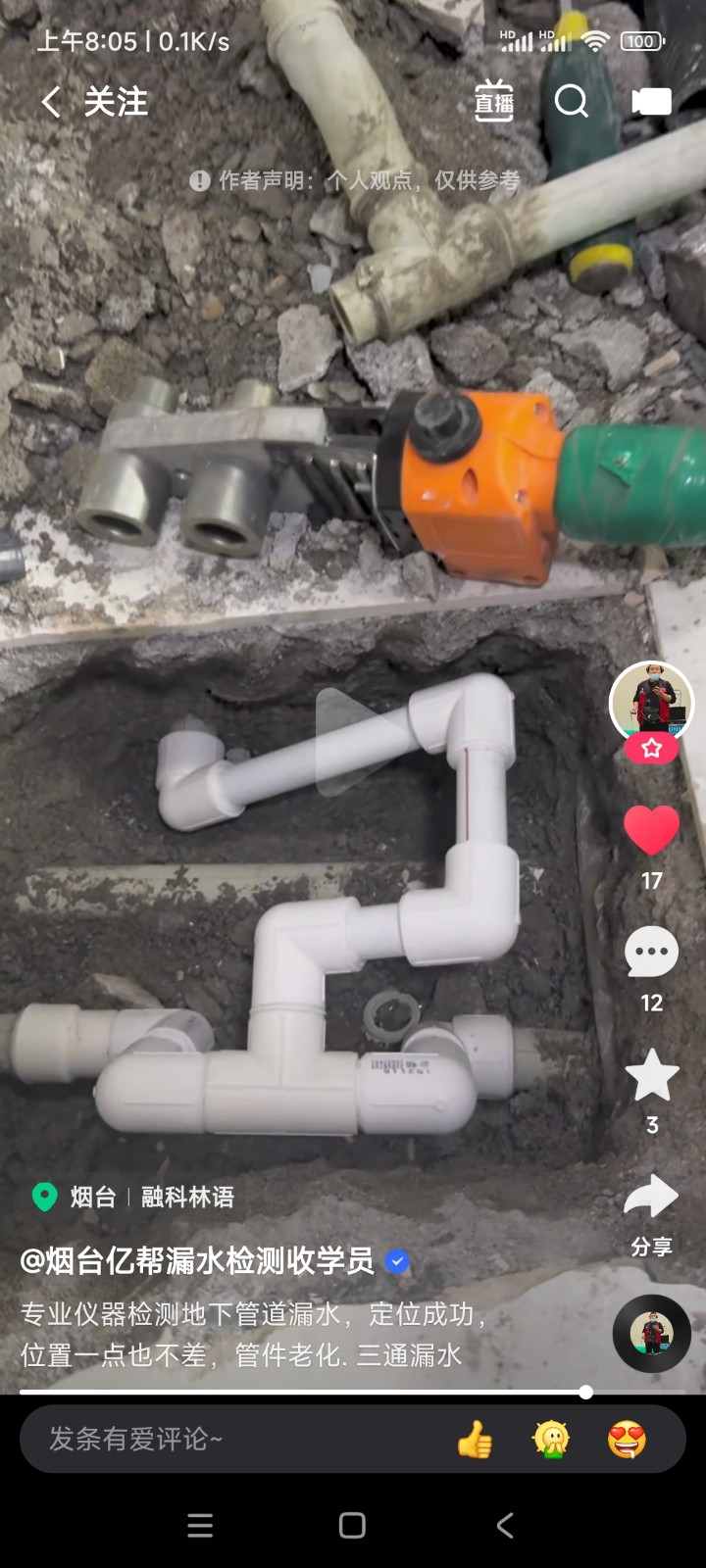Image resolution: width=706 pixels, height=1568 pixels.
Task: Tap the 关注 follow button
Action: coord(116,102)
